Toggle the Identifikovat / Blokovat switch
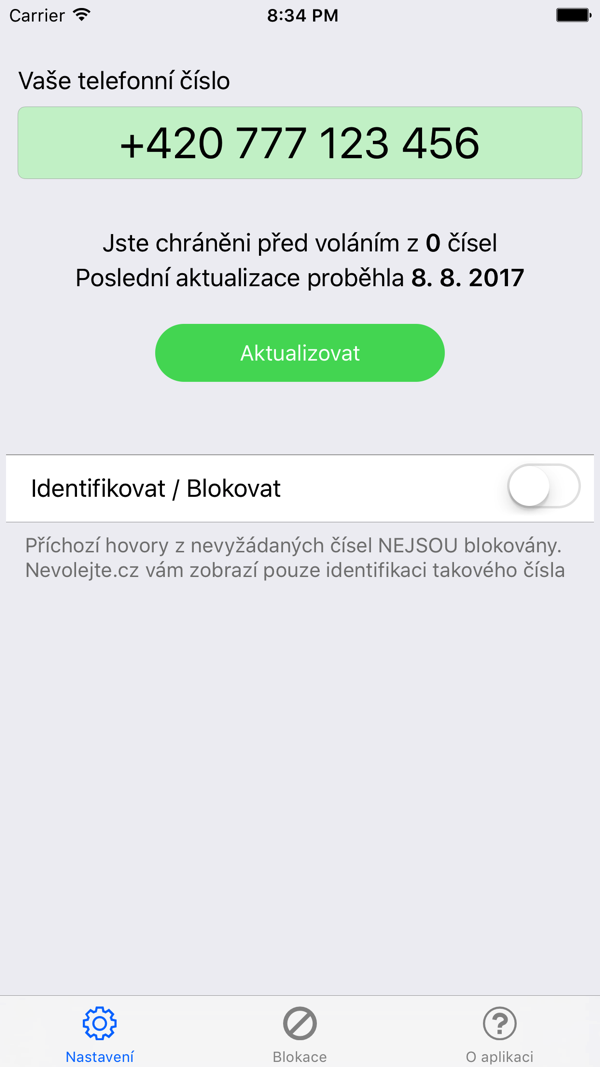Viewport: 600px width, 1067px height. [543, 488]
